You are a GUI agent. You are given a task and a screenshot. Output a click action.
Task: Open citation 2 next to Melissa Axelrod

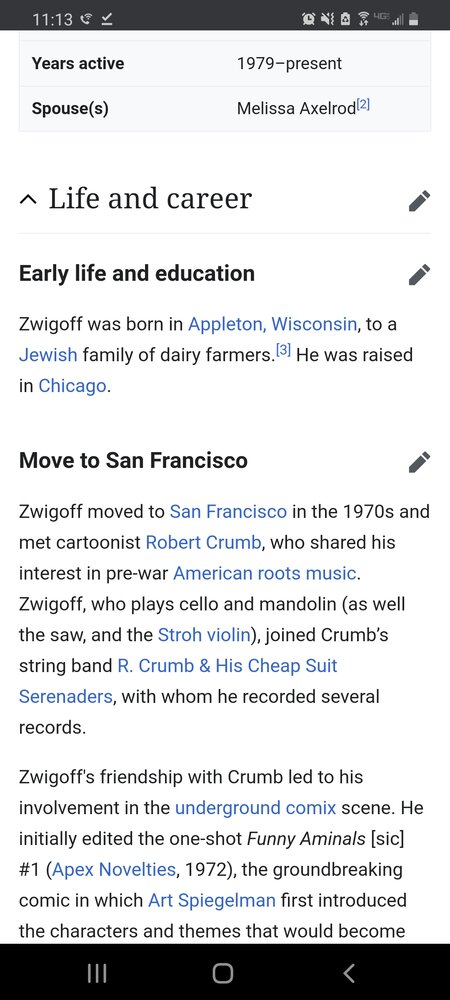pos(363,104)
